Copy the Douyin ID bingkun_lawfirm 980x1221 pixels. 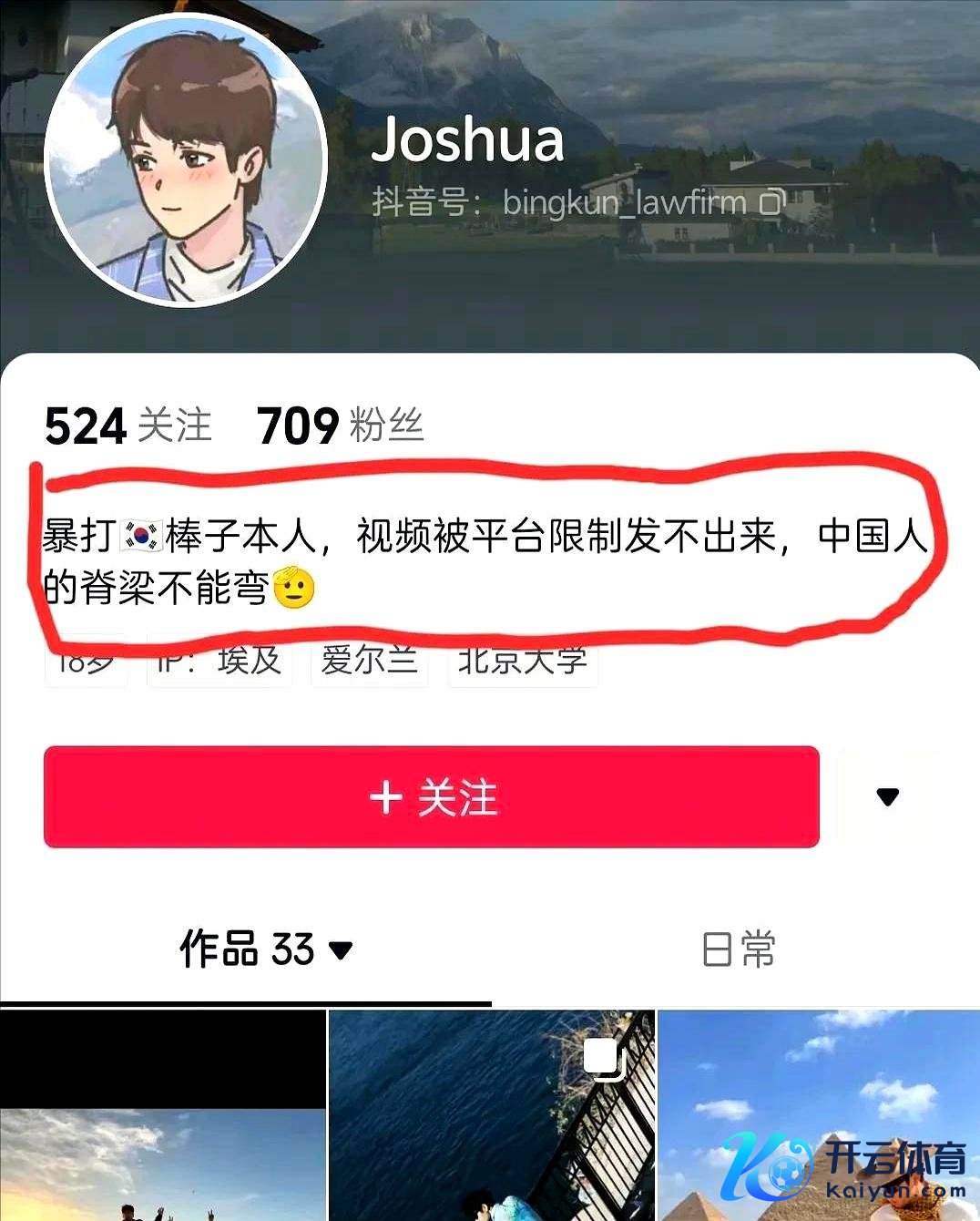click(x=772, y=201)
